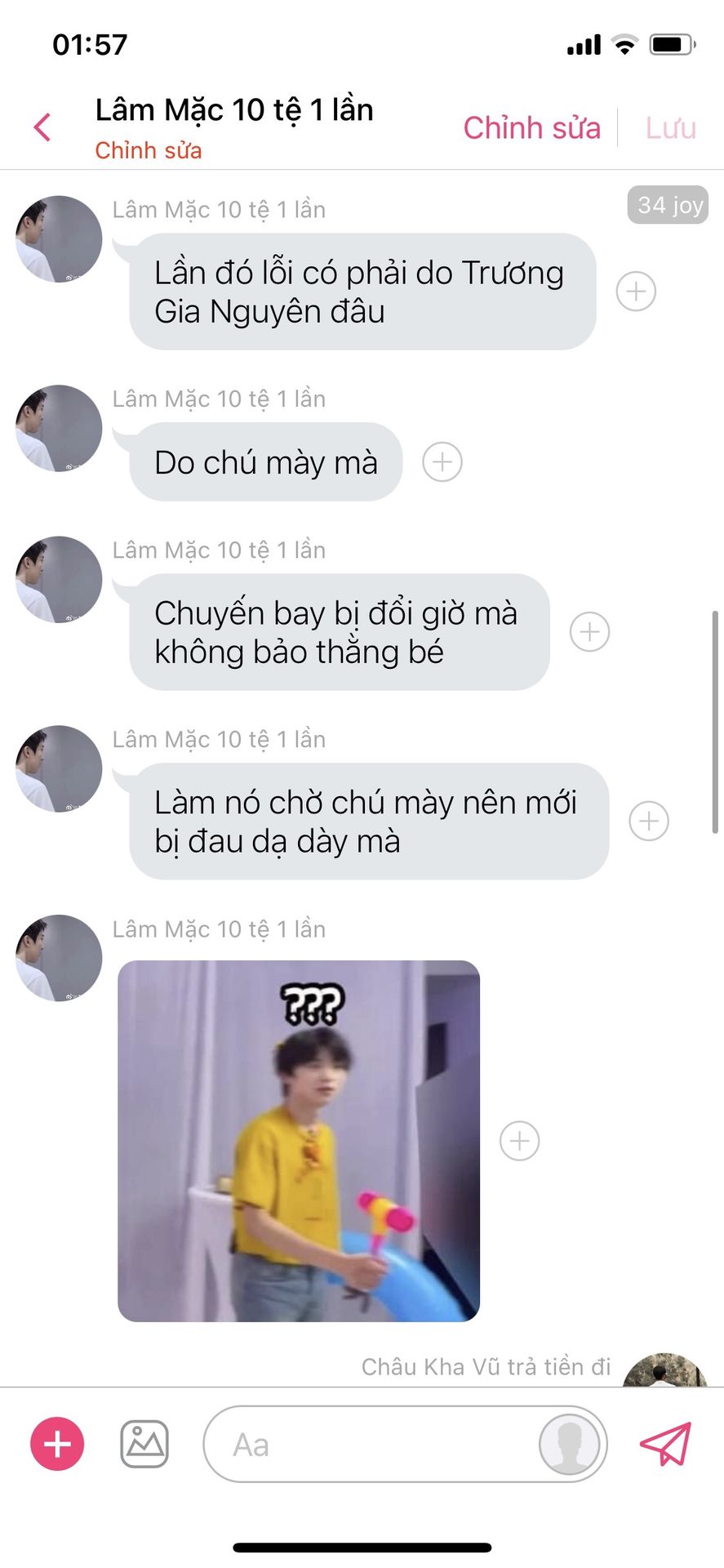Tap Chỉnh sửa in the top bar
Image resolution: width=724 pixels, height=1568 pixels.
pyautogui.click(x=531, y=128)
